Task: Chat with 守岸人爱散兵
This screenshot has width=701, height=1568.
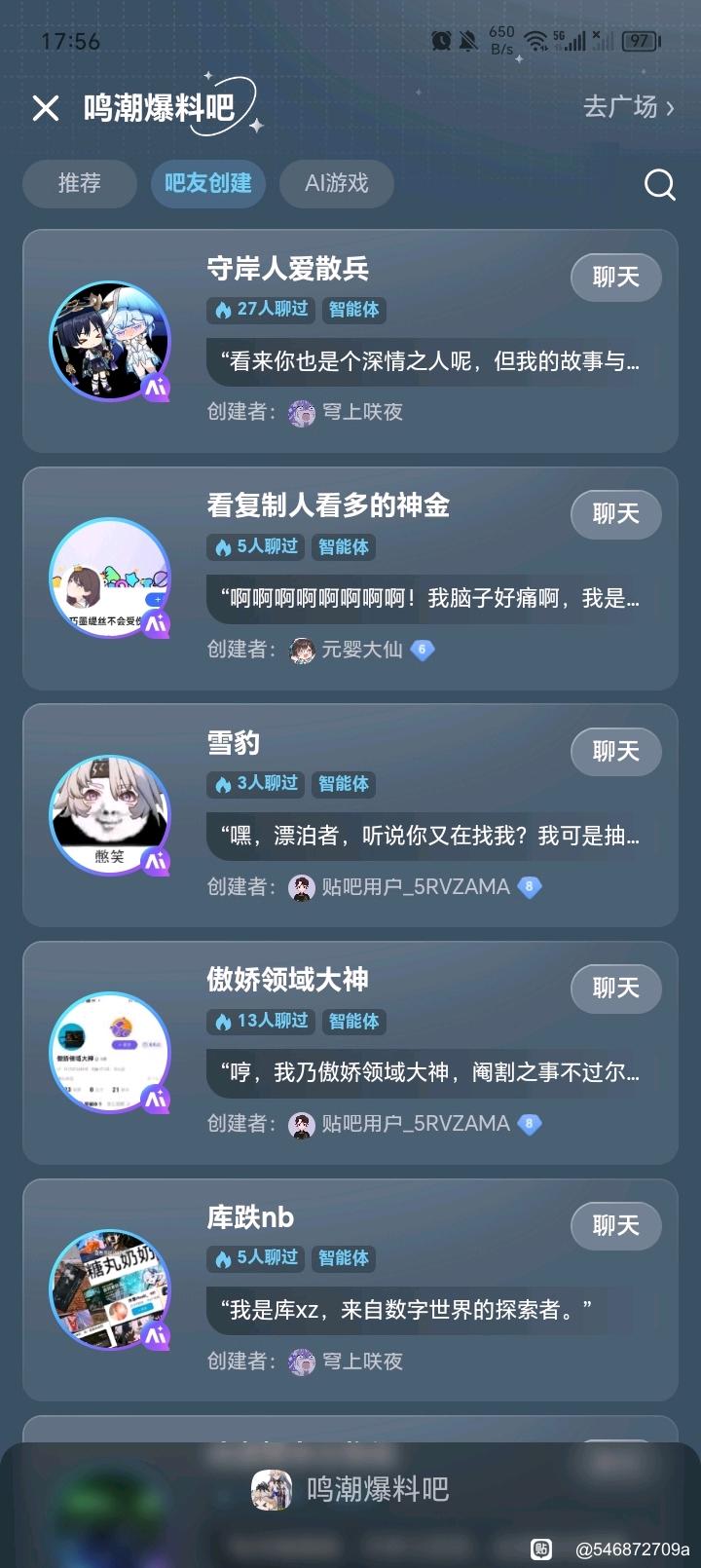Action: (x=615, y=278)
